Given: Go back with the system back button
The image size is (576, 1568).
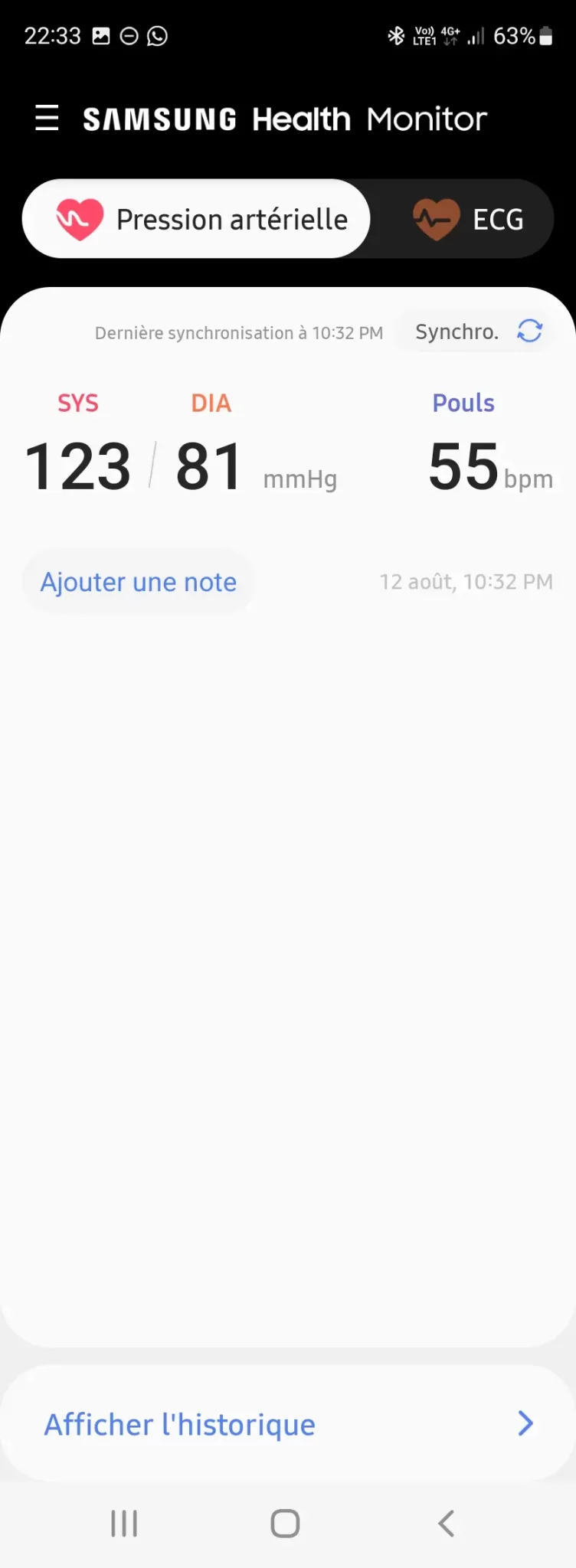Looking at the screenshot, I should 447,1524.
